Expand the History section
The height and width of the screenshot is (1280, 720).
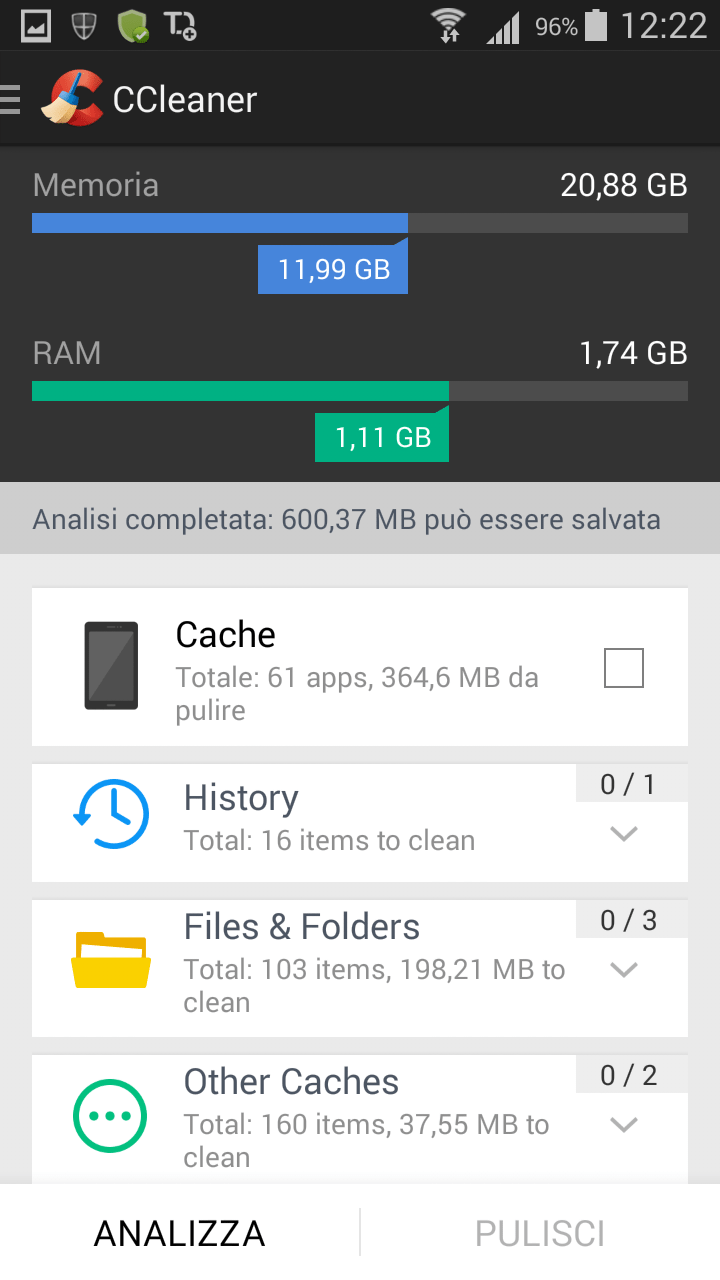point(623,833)
